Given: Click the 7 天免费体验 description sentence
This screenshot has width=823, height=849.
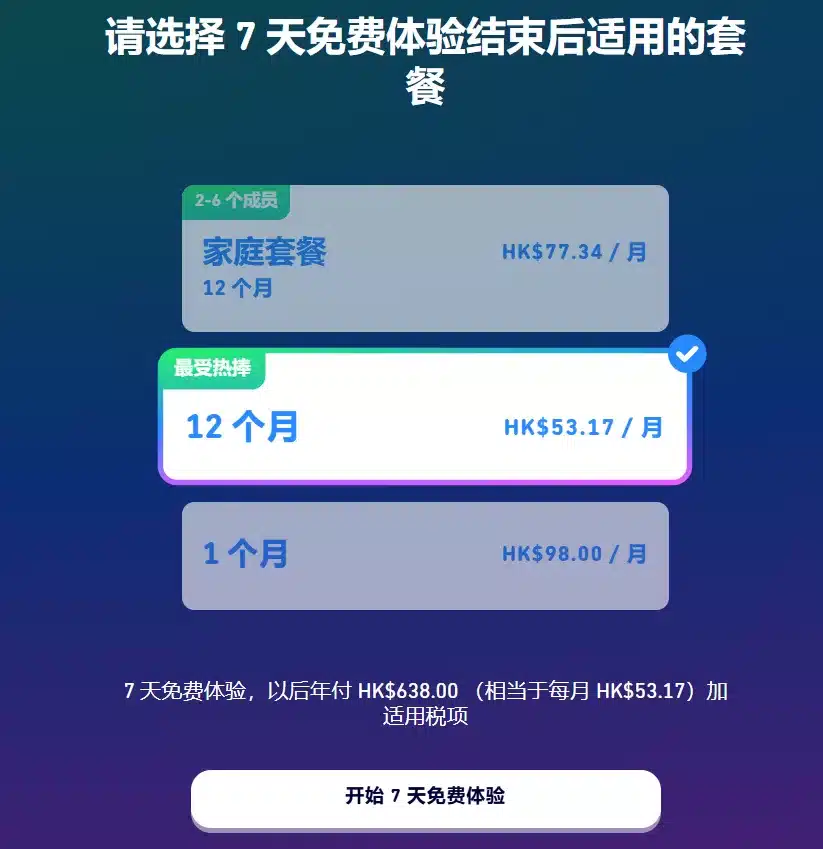Looking at the screenshot, I should (x=423, y=700).
